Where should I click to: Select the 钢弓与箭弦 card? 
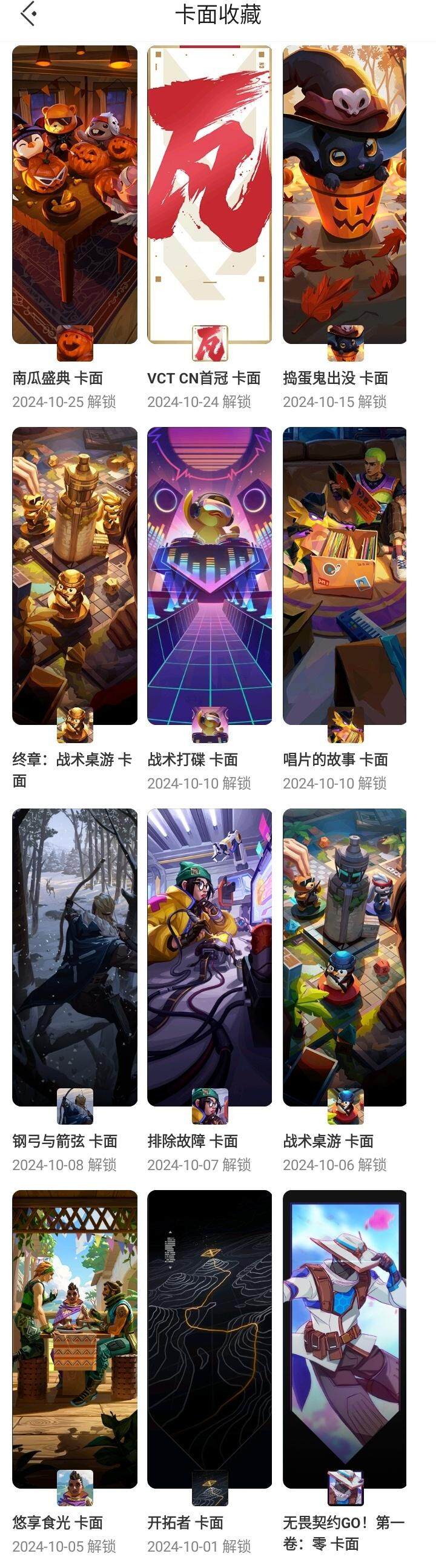click(74, 957)
